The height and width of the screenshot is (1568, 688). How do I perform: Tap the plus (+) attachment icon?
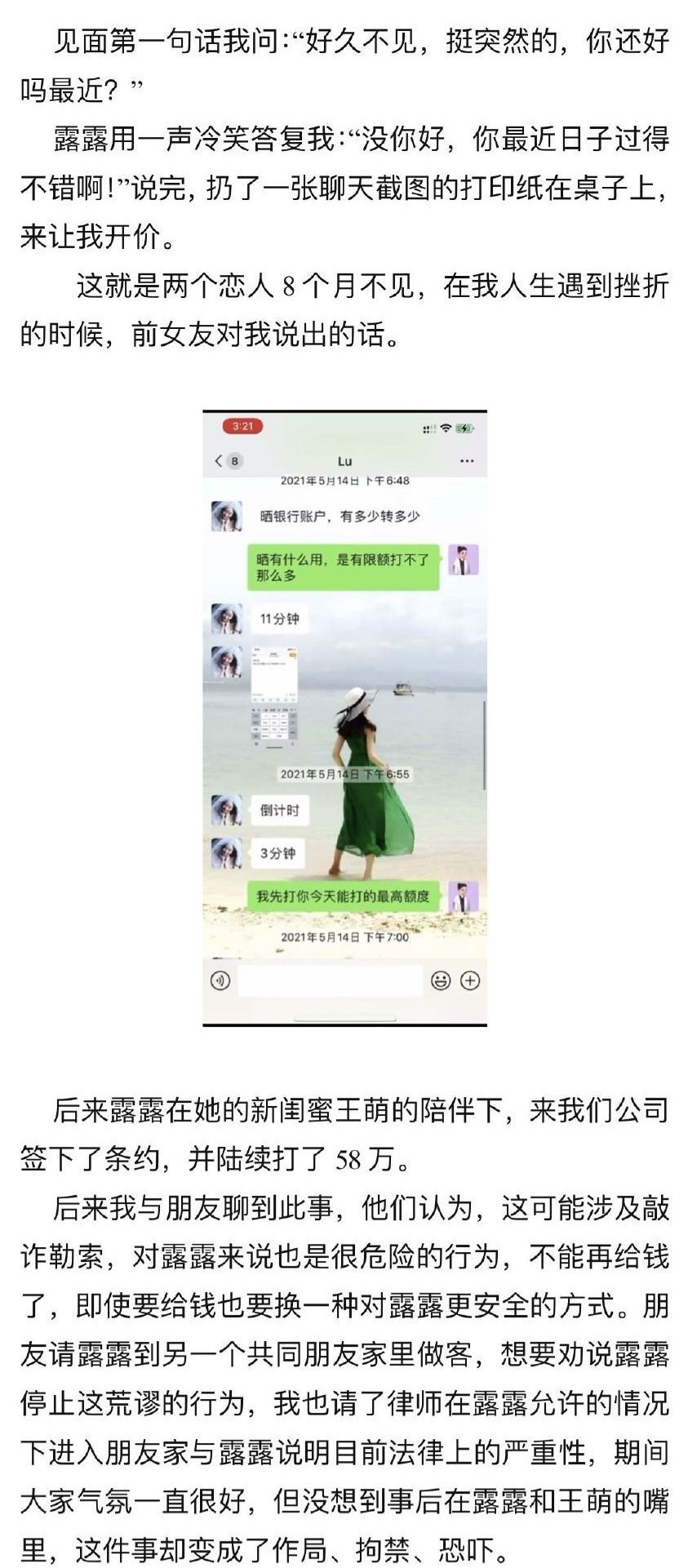tap(469, 979)
